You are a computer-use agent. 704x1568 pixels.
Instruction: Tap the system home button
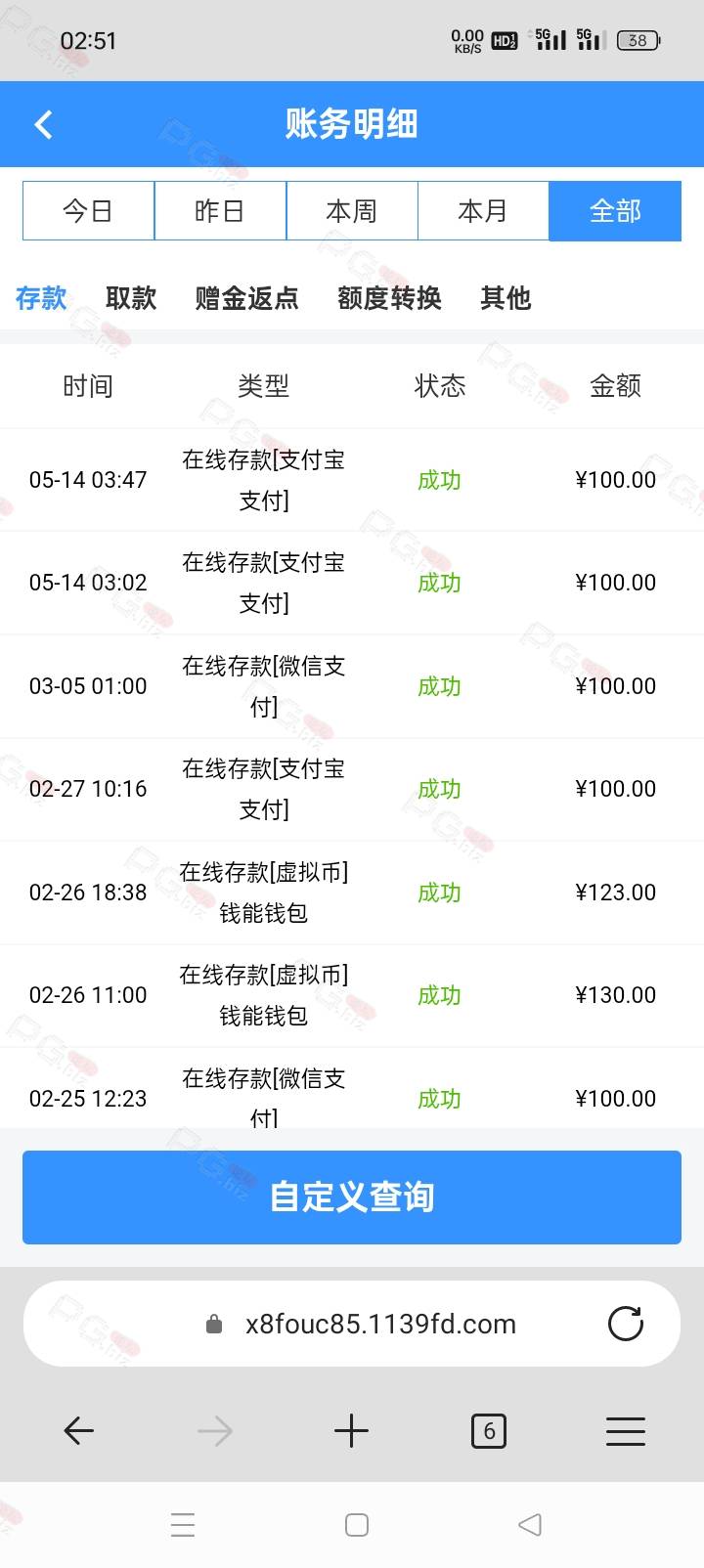click(x=357, y=1525)
